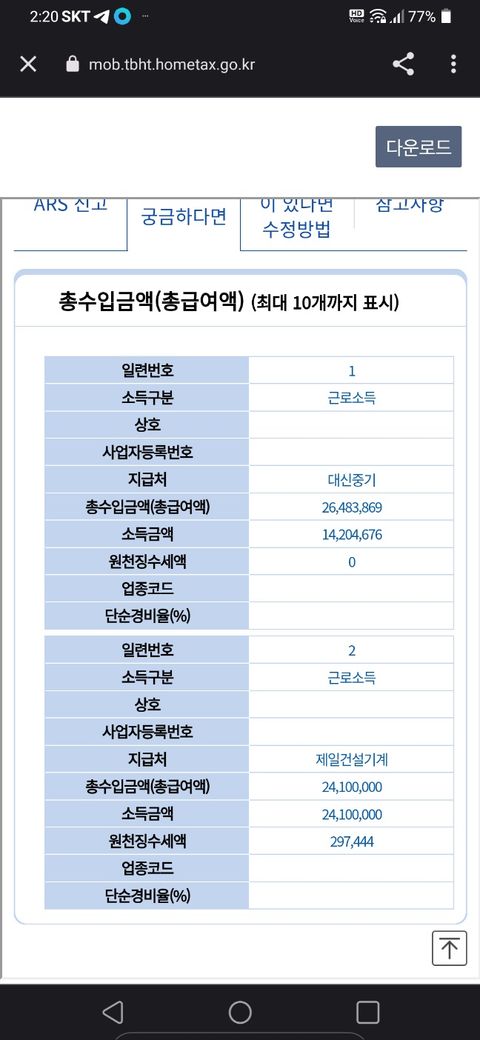Screen dimensions: 480x1040
Task: Go to the system home screen
Action: [x=240, y=1012]
